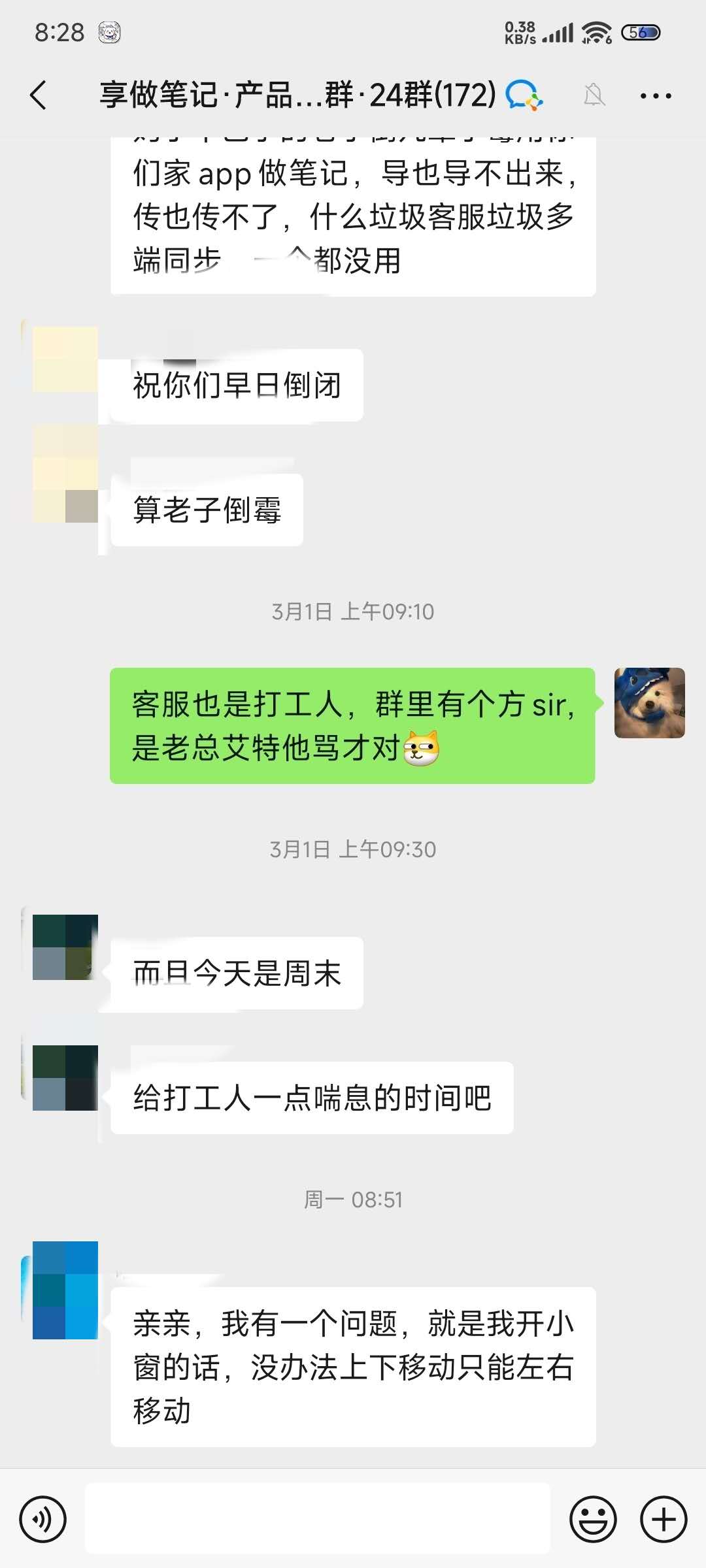
Task: Open my dog avatar profile
Action: [x=650, y=703]
